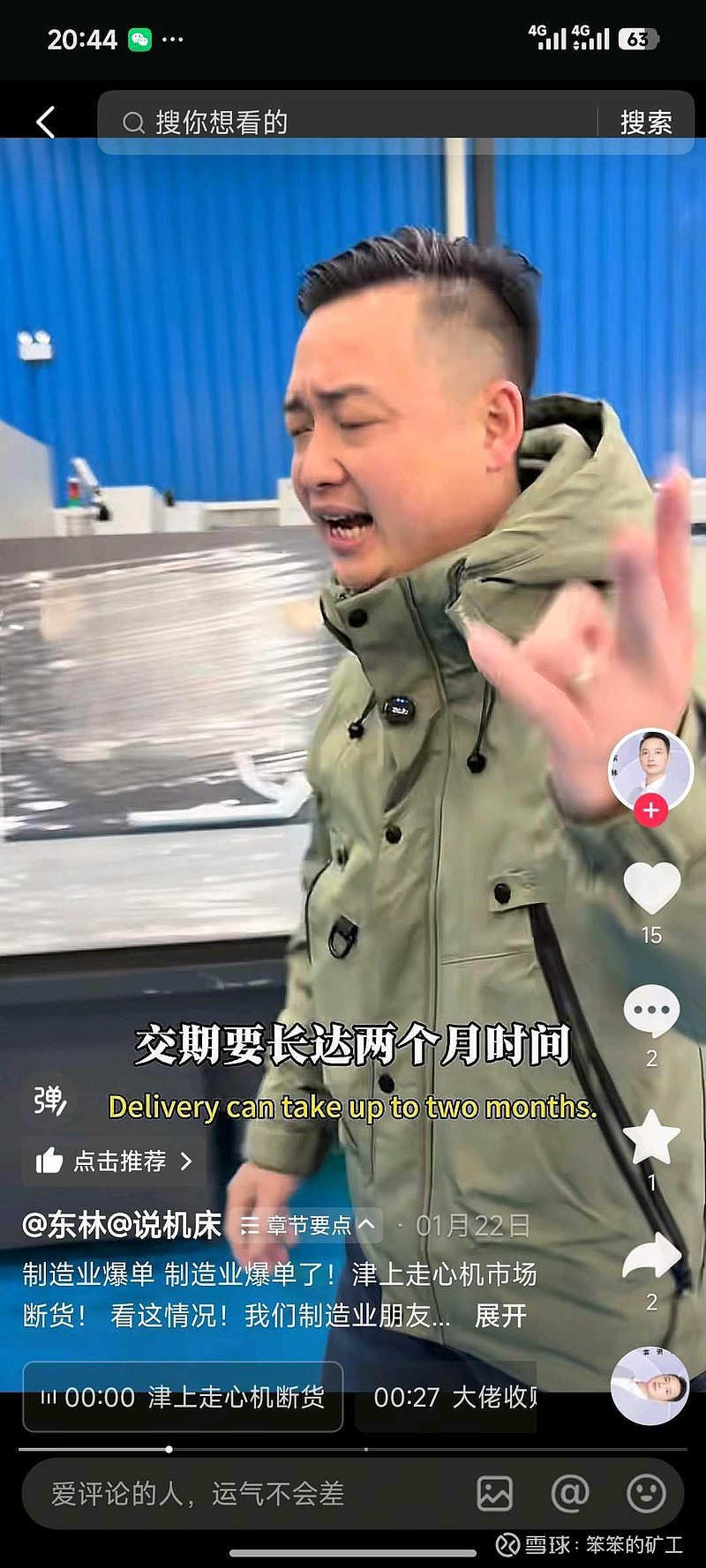Tap the back arrow to exit the video
The image size is (706, 1568).
pyautogui.click(x=46, y=120)
